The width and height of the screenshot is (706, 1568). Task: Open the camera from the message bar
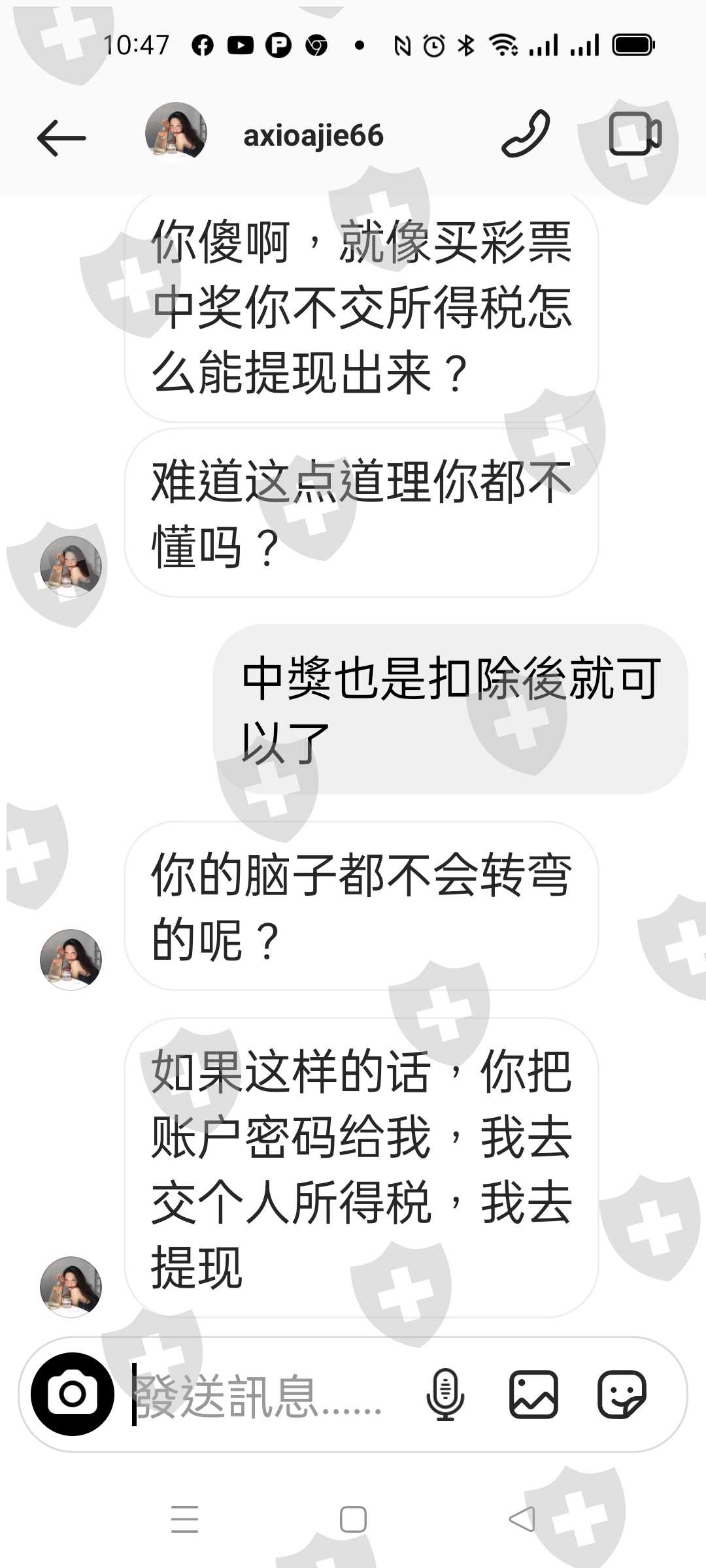coord(73,1394)
